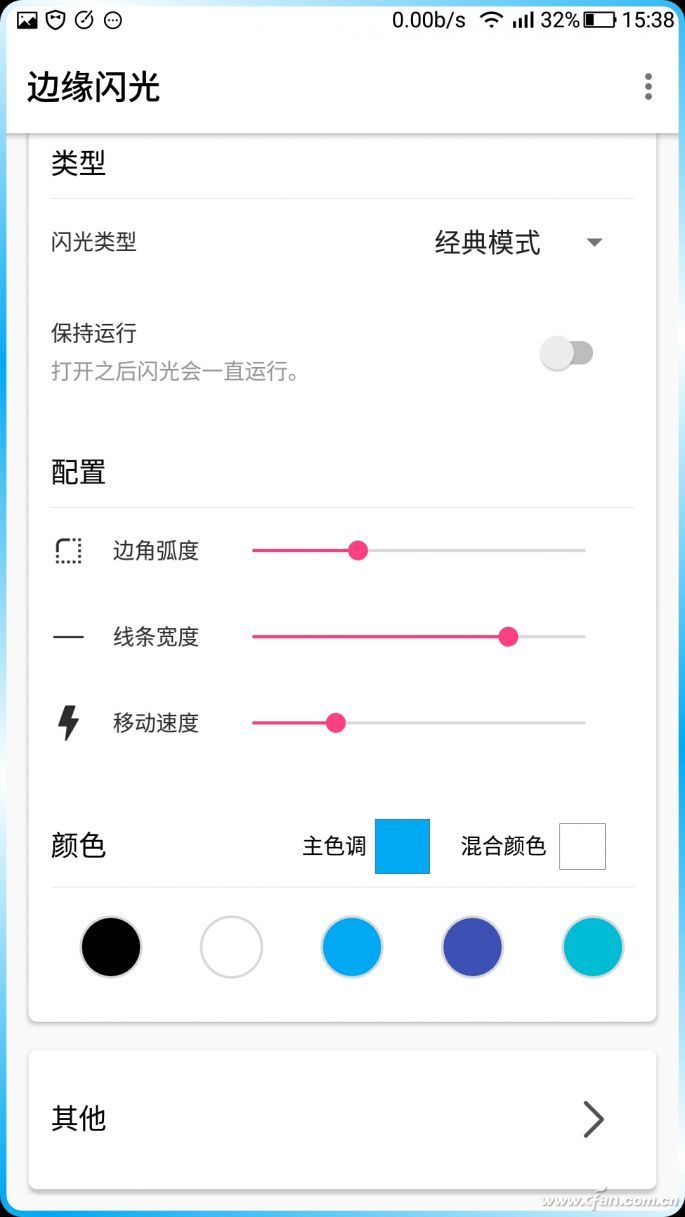Select the 混合颜色 white swatch
The height and width of the screenshot is (1217, 685).
[582, 846]
